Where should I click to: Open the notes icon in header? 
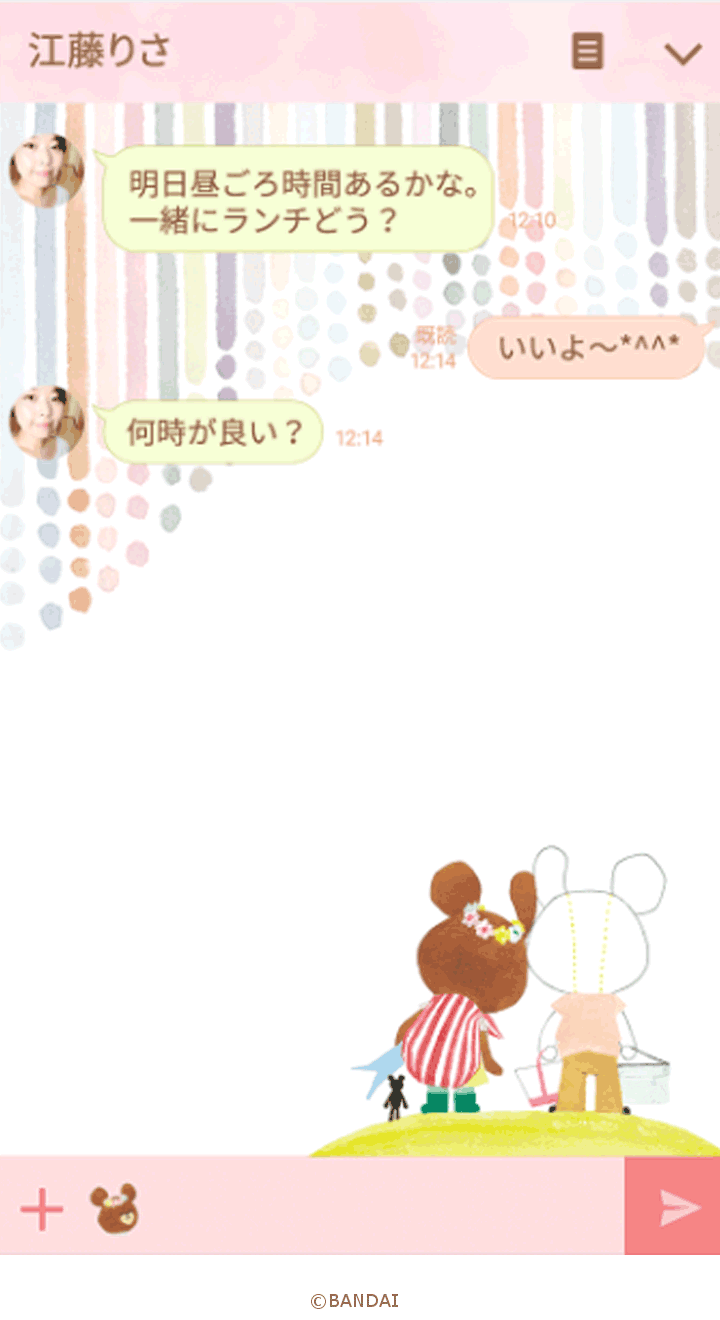coord(587,51)
